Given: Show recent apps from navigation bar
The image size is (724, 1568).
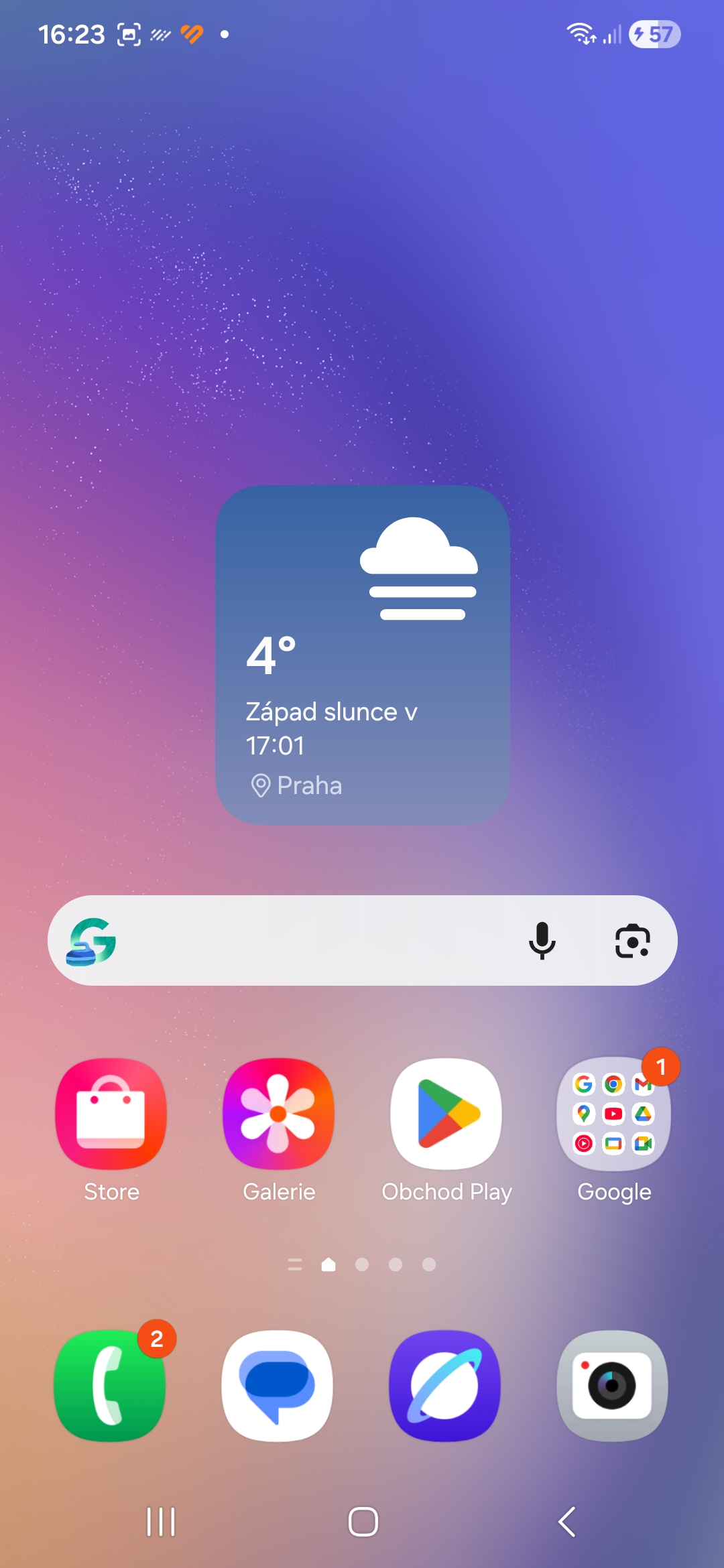Looking at the screenshot, I should [161, 1522].
